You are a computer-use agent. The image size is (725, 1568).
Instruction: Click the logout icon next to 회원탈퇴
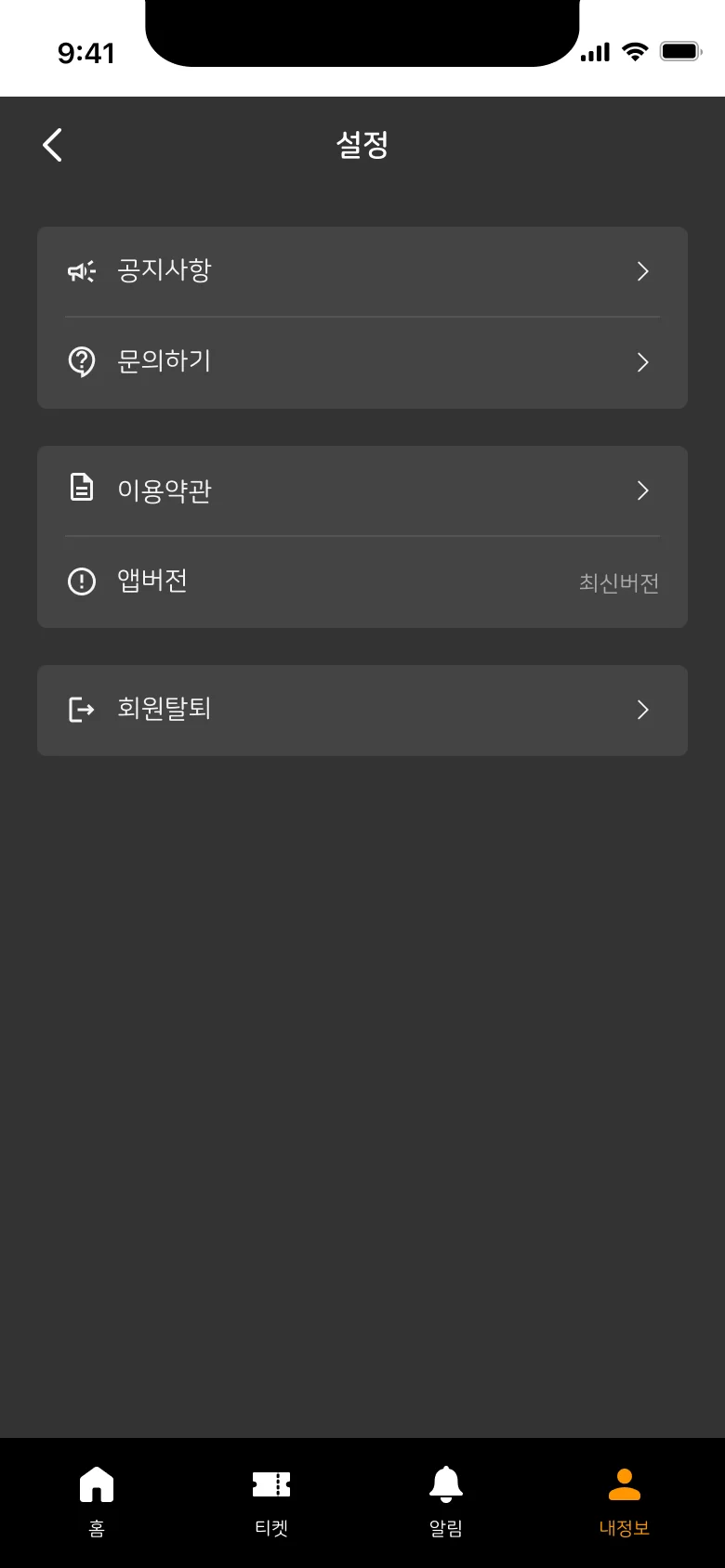(x=82, y=709)
